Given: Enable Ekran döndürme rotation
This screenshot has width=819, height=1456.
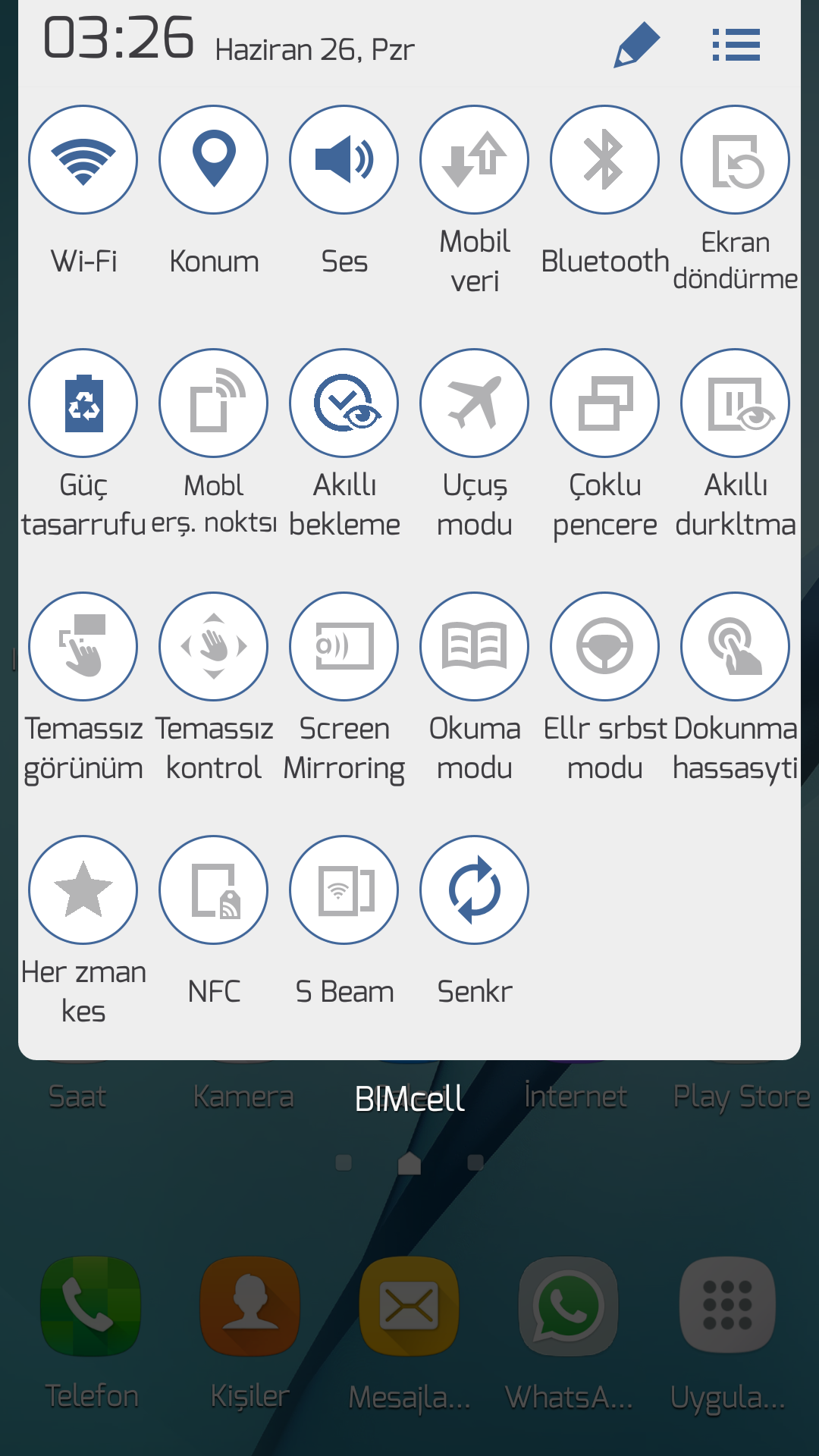Looking at the screenshot, I should [x=736, y=160].
